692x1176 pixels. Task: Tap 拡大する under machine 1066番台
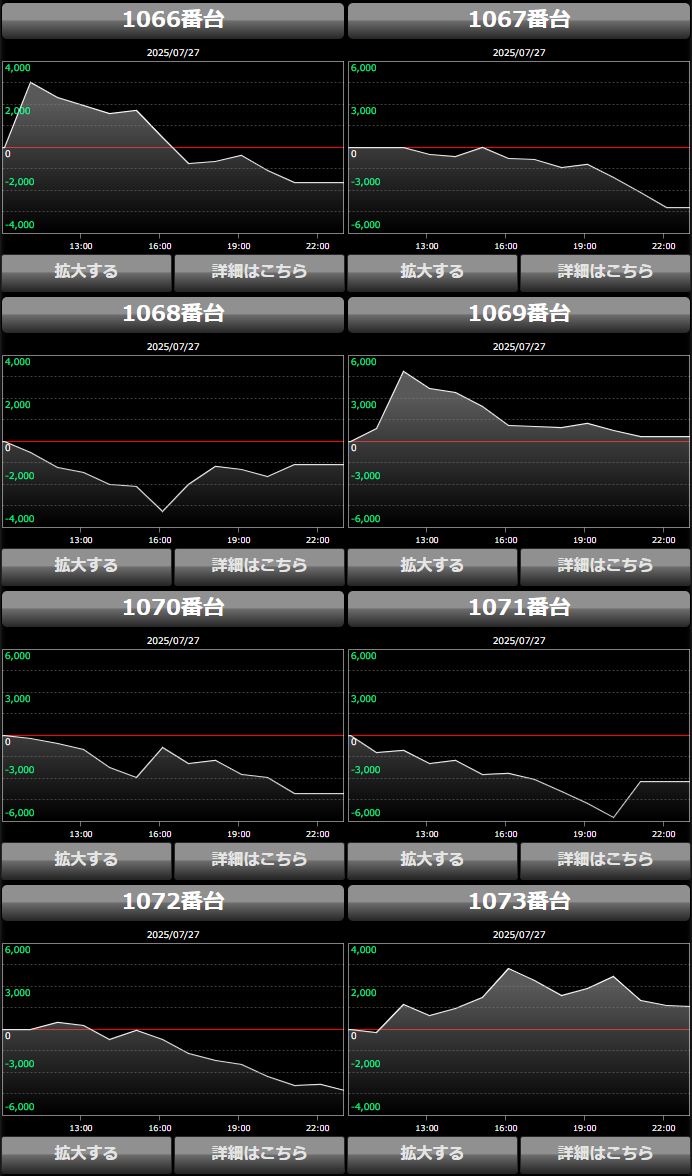pyautogui.click(x=86, y=273)
